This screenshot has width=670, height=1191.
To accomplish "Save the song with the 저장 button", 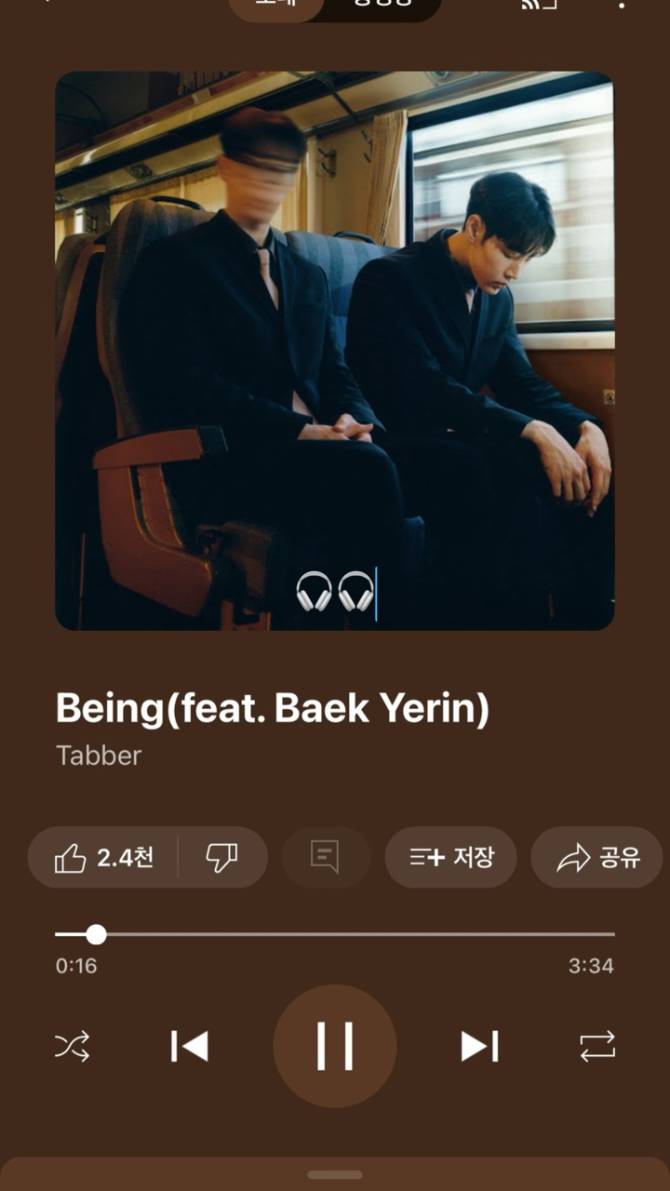I will tap(451, 857).
